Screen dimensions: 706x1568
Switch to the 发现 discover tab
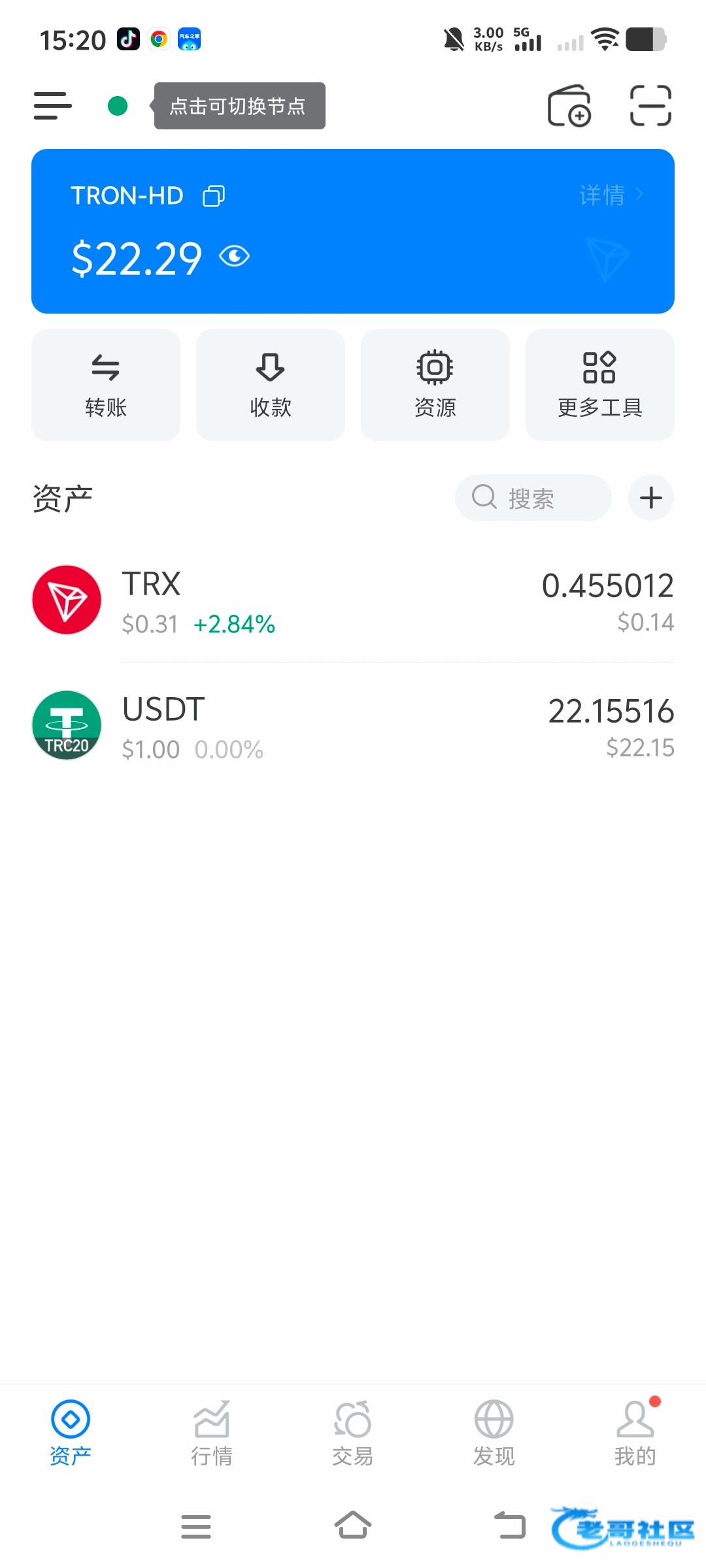[x=494, y=1433]
